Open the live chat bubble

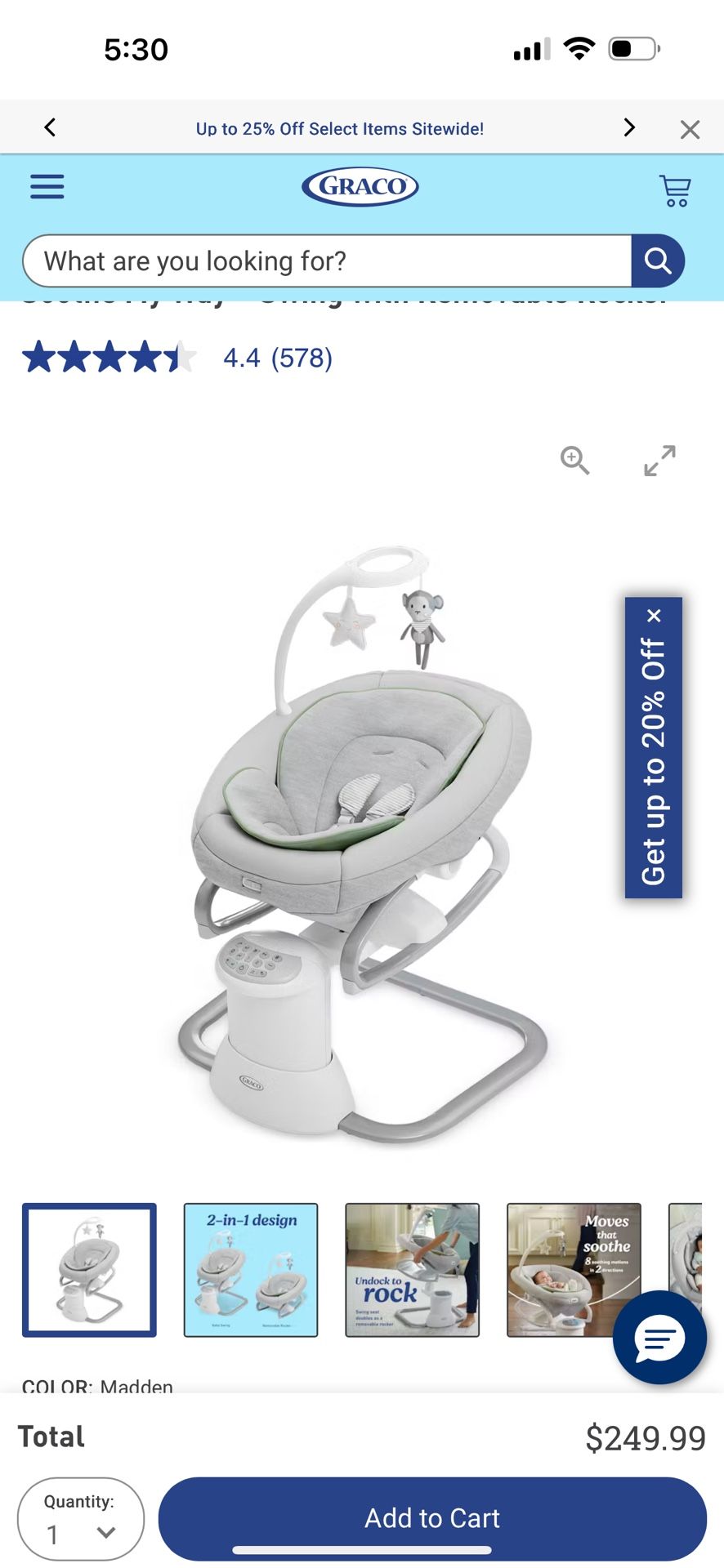[x=659, y=1338]
